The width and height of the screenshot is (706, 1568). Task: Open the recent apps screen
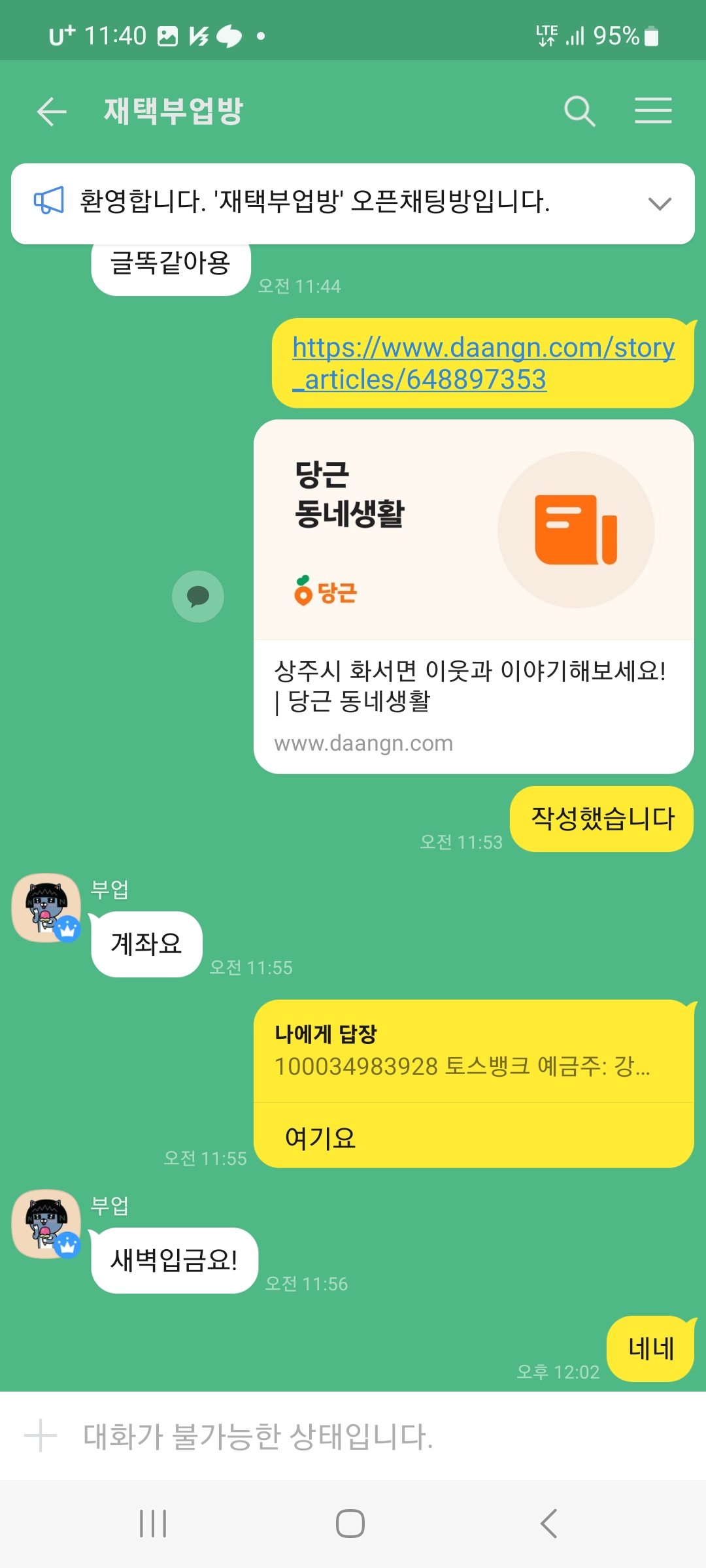point(153,1524)
